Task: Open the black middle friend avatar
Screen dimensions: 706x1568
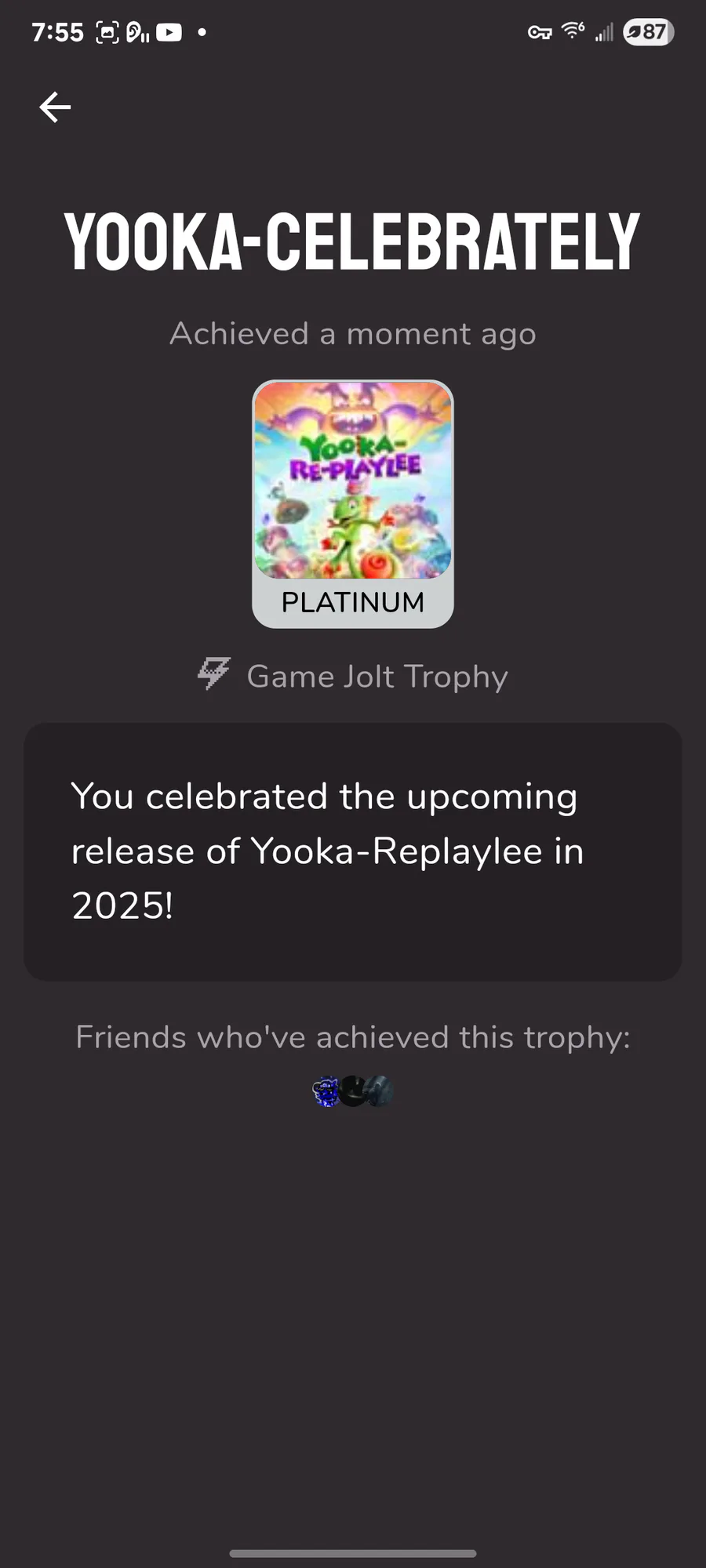Action: click(353, 1091)
